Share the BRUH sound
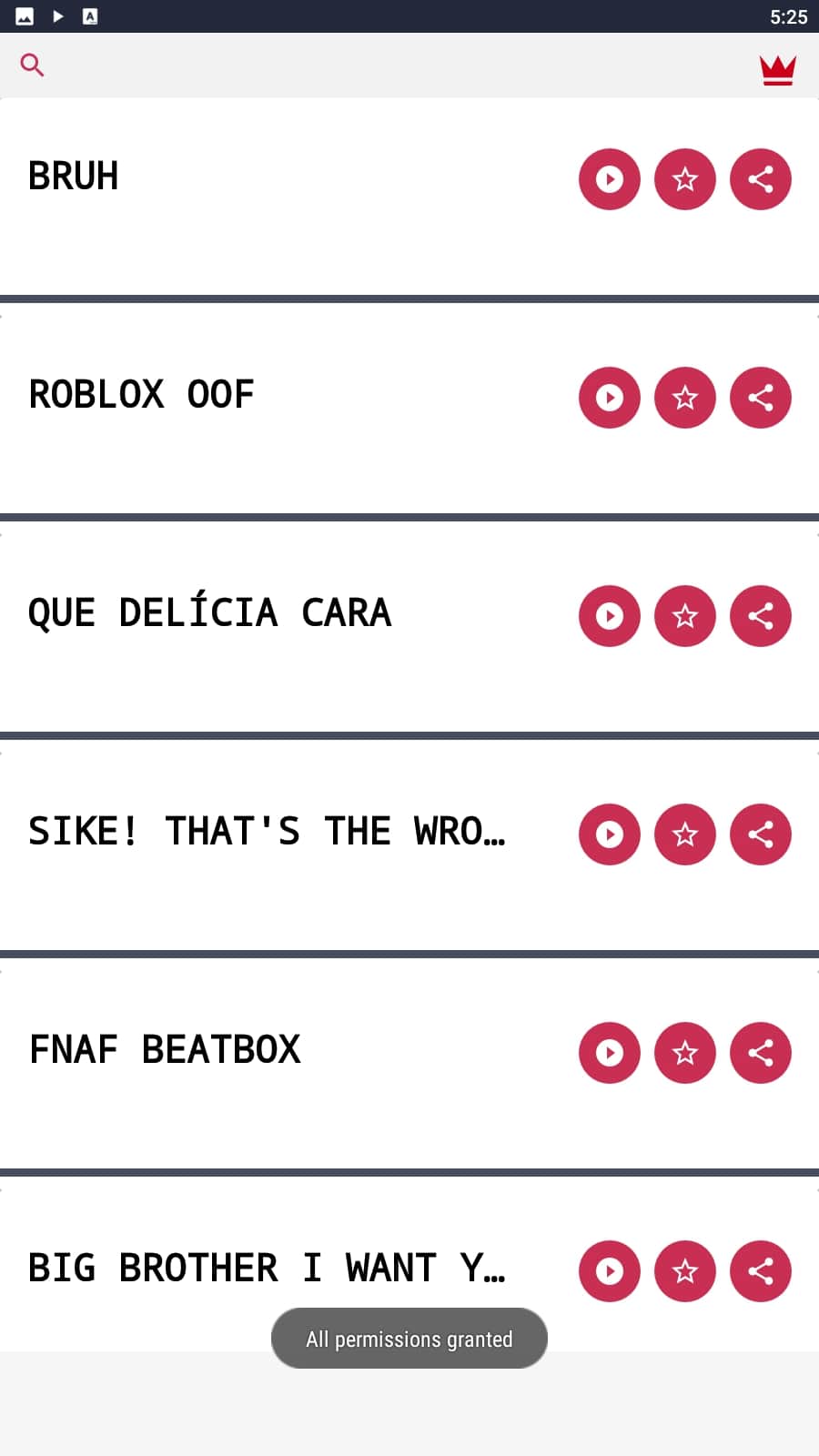Screen dimensions: 819x1456 761,179
